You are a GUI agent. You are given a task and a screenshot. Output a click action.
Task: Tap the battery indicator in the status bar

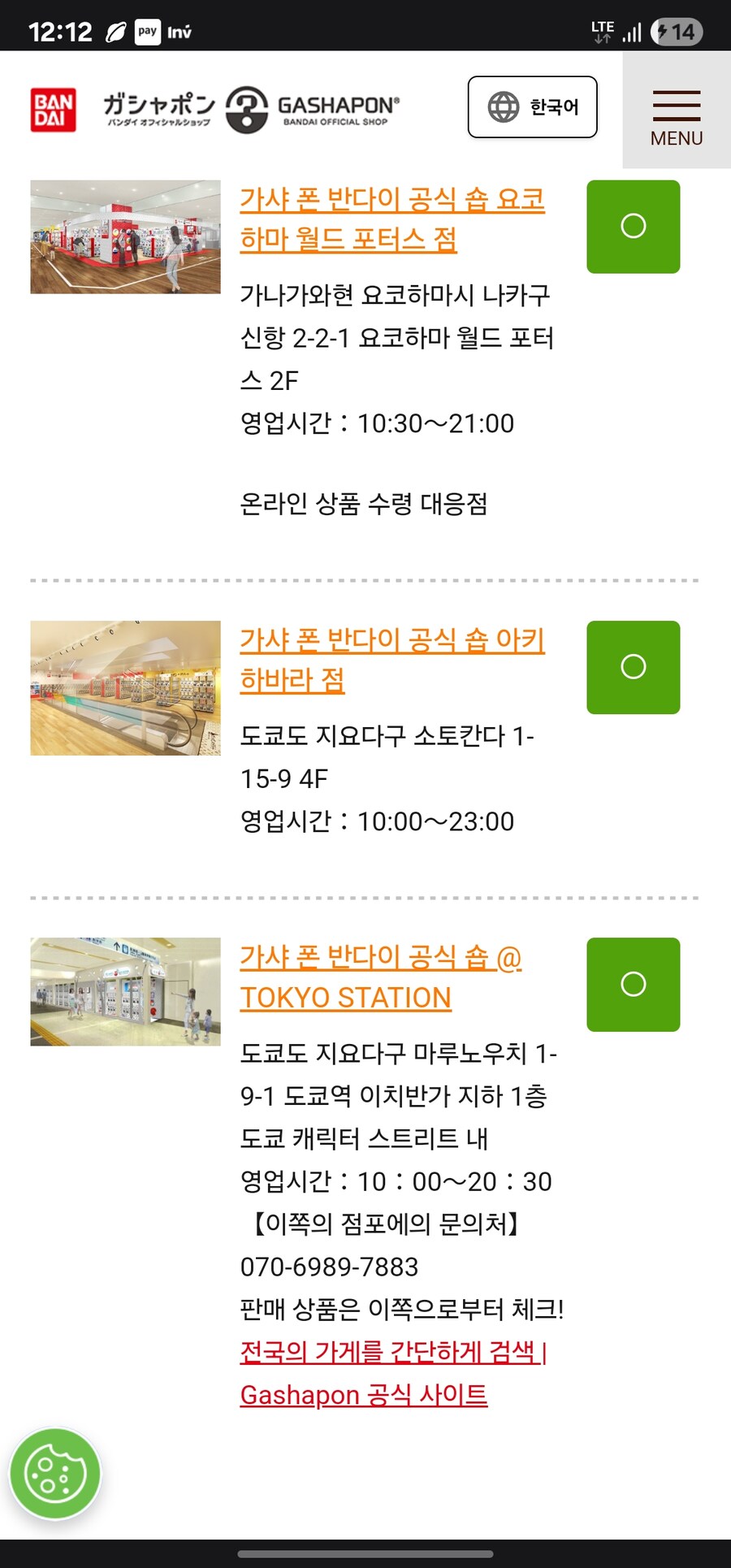click(x=678, y=31)
